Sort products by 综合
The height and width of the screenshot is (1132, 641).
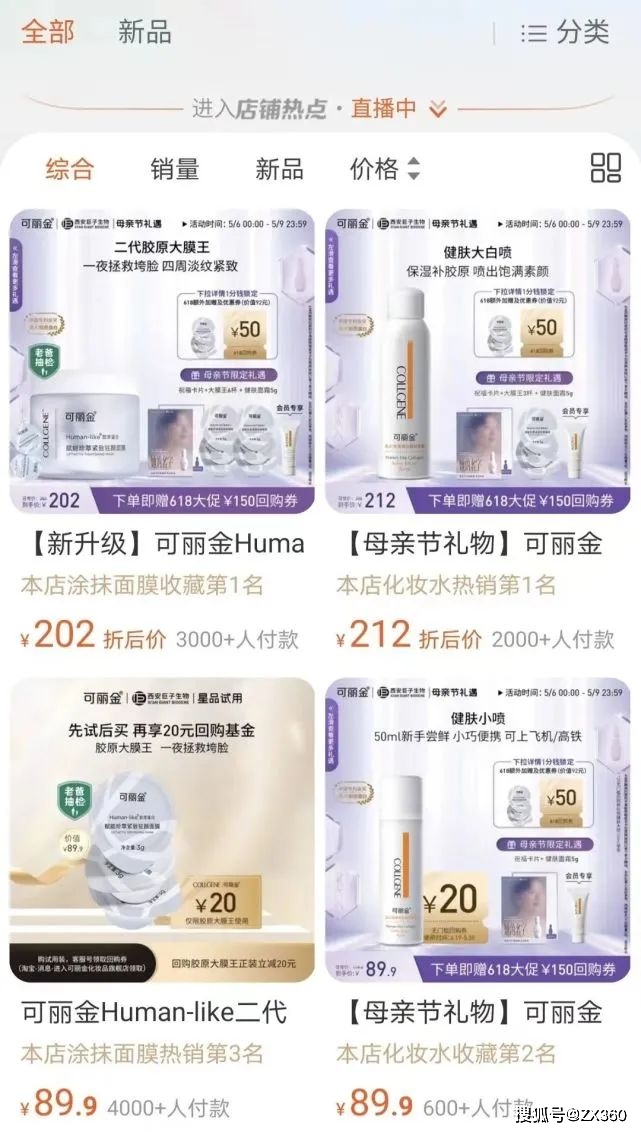click(69, 168)
